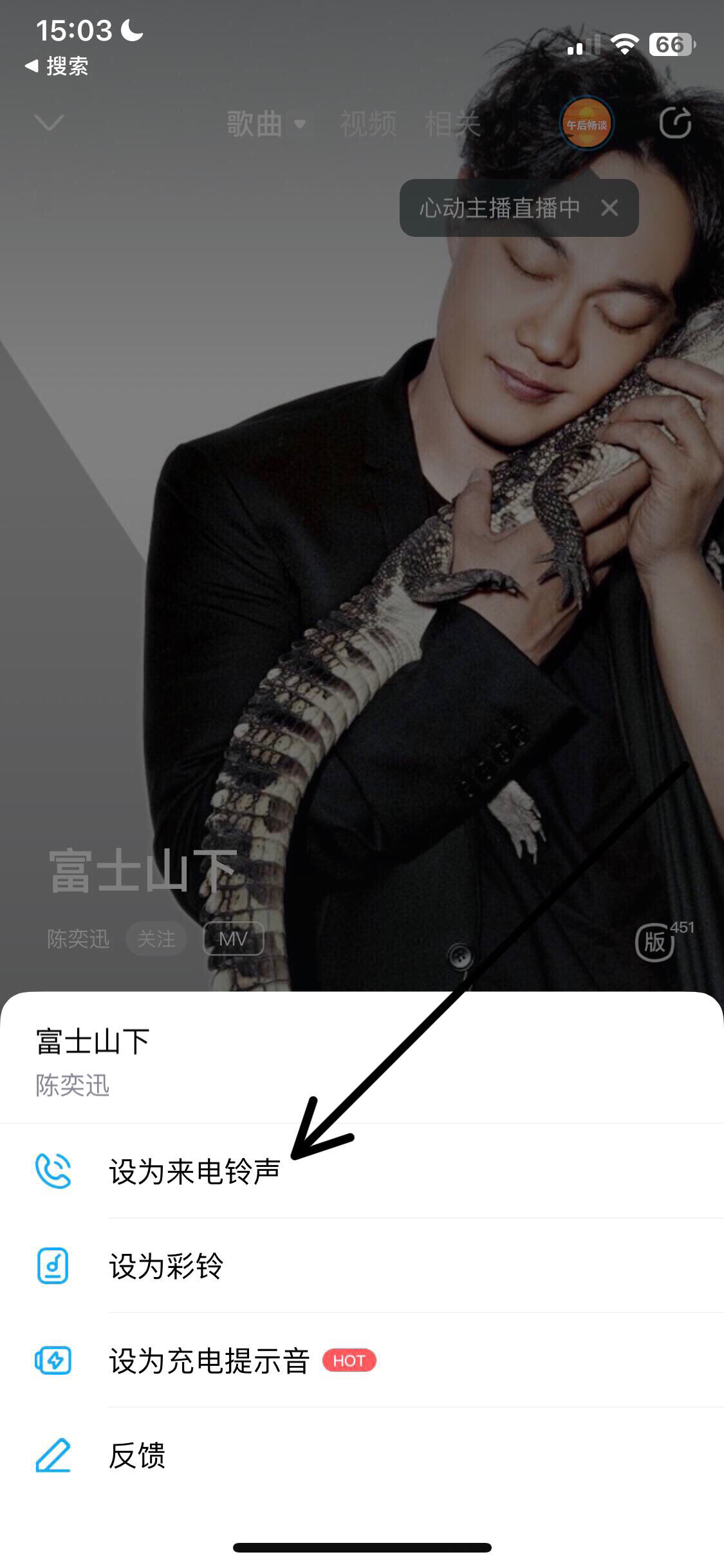Follow 陈奕迅 with 关注 button
Image resolution: width=724 pixels, height=1568 pixels.
click(x=156, y=939)
